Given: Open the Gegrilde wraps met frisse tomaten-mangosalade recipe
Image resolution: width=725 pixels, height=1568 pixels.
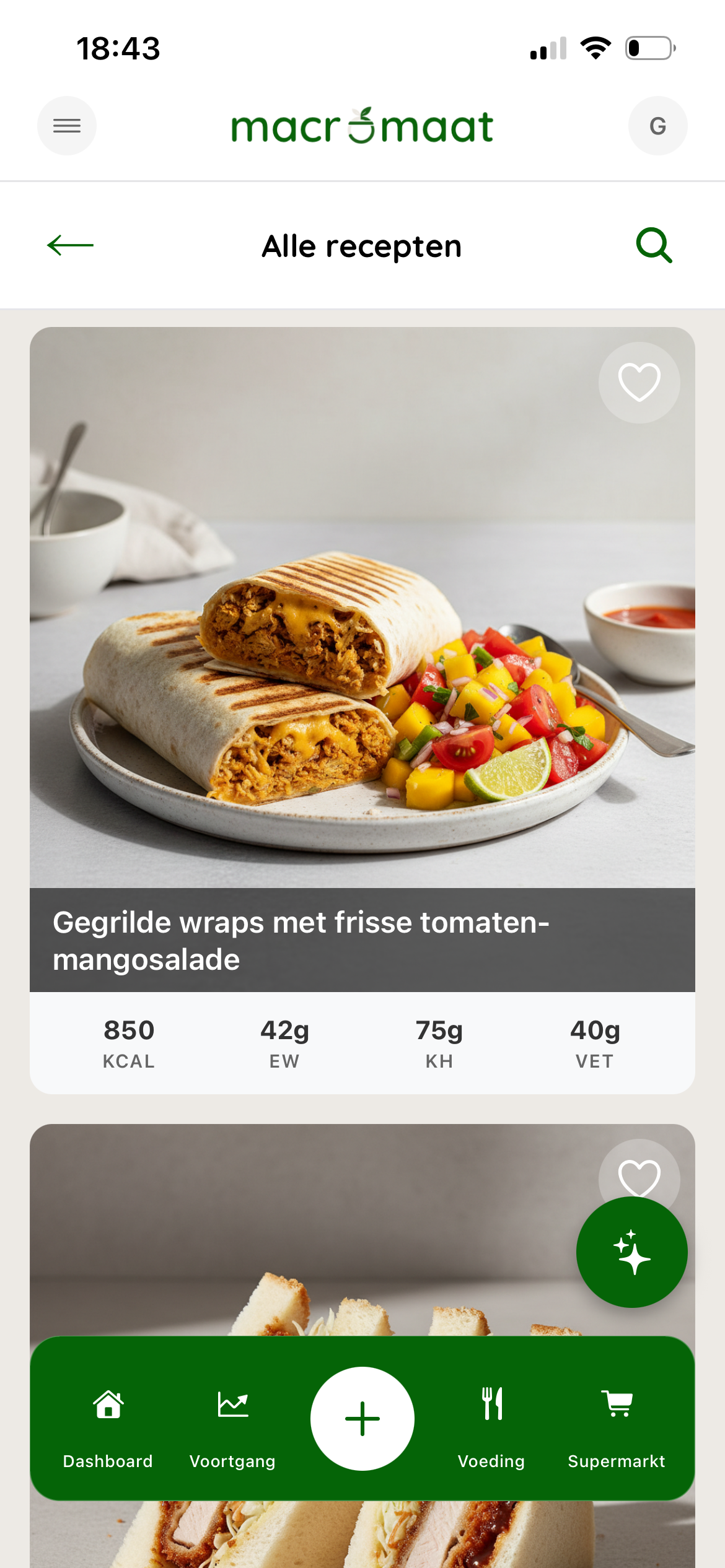Looking at the screenshot, I should tap(362, 939).
